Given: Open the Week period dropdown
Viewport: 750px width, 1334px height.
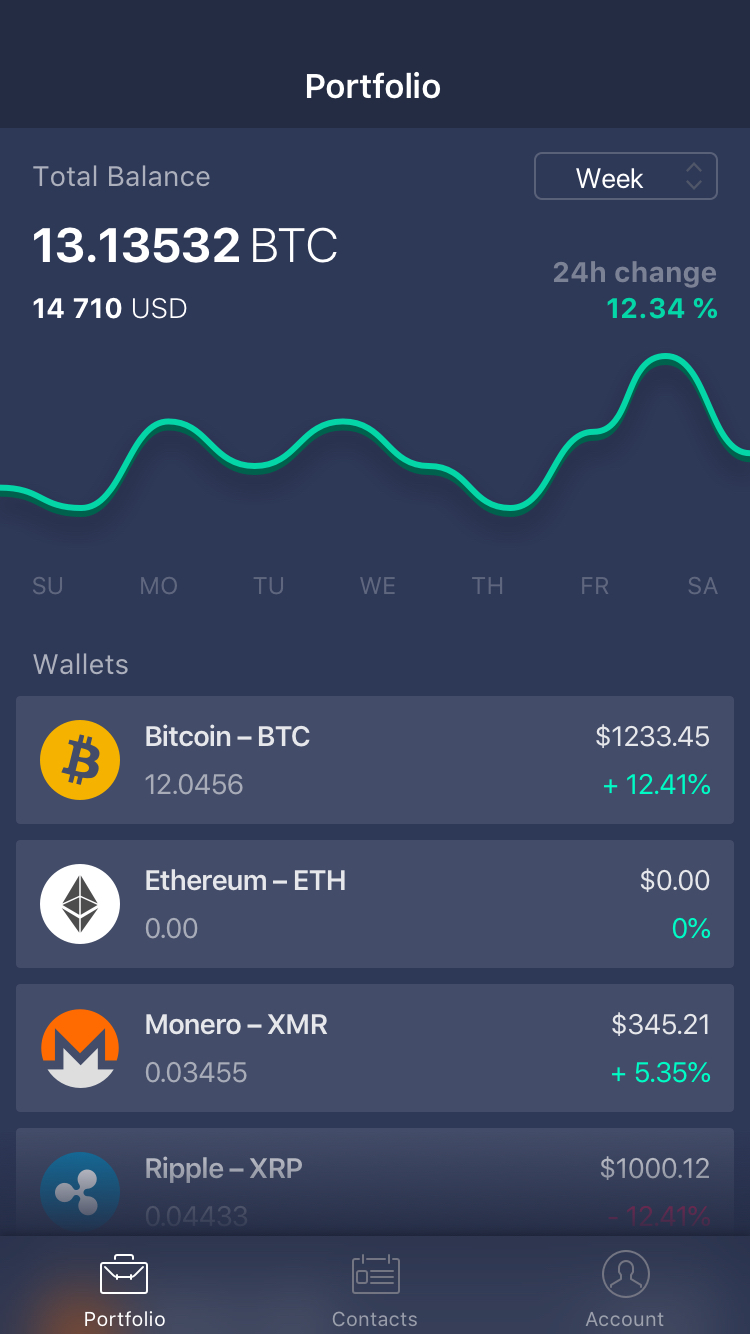Looking at the screenshot, I should pyautogui.click(x=626, y=177).
